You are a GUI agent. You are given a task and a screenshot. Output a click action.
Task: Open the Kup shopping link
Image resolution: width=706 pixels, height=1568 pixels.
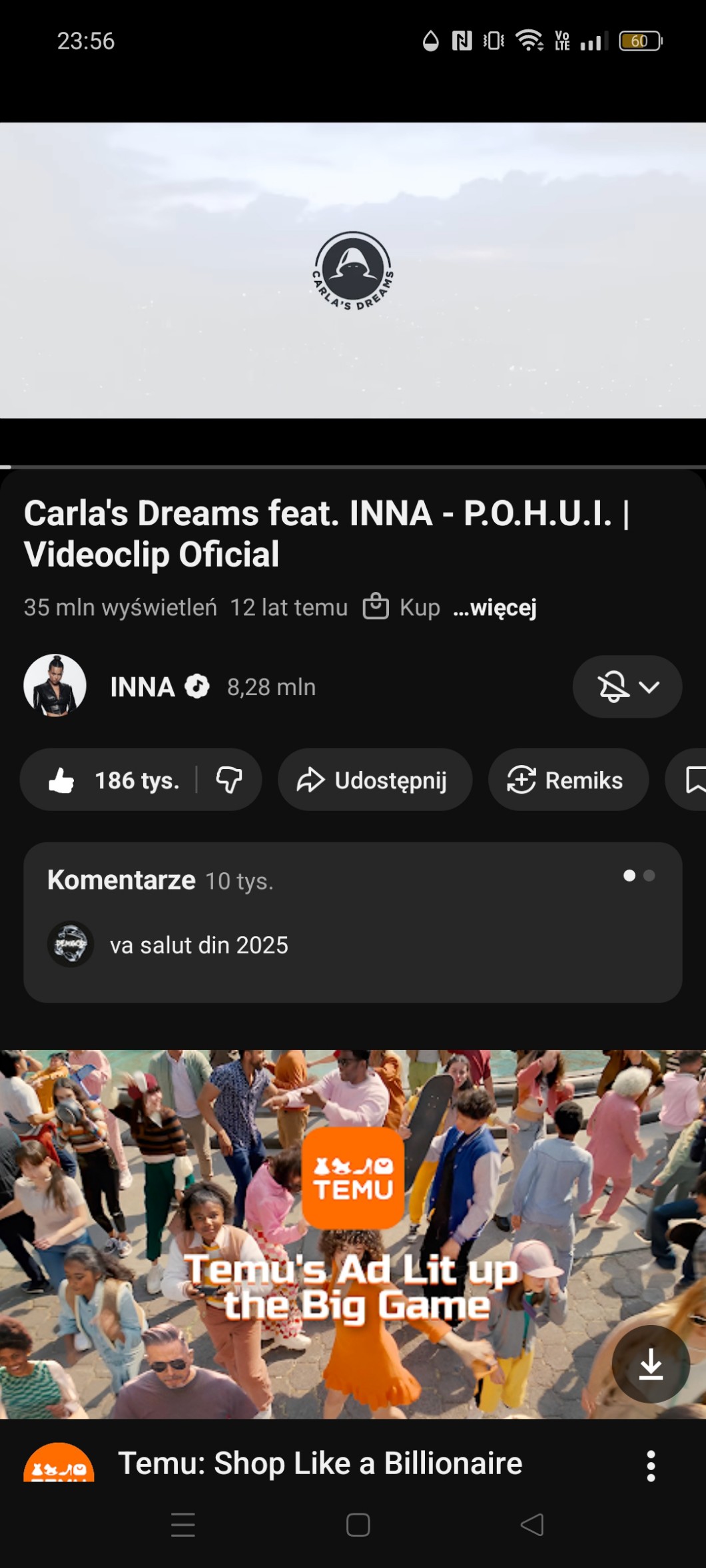[x=402, y=607]
